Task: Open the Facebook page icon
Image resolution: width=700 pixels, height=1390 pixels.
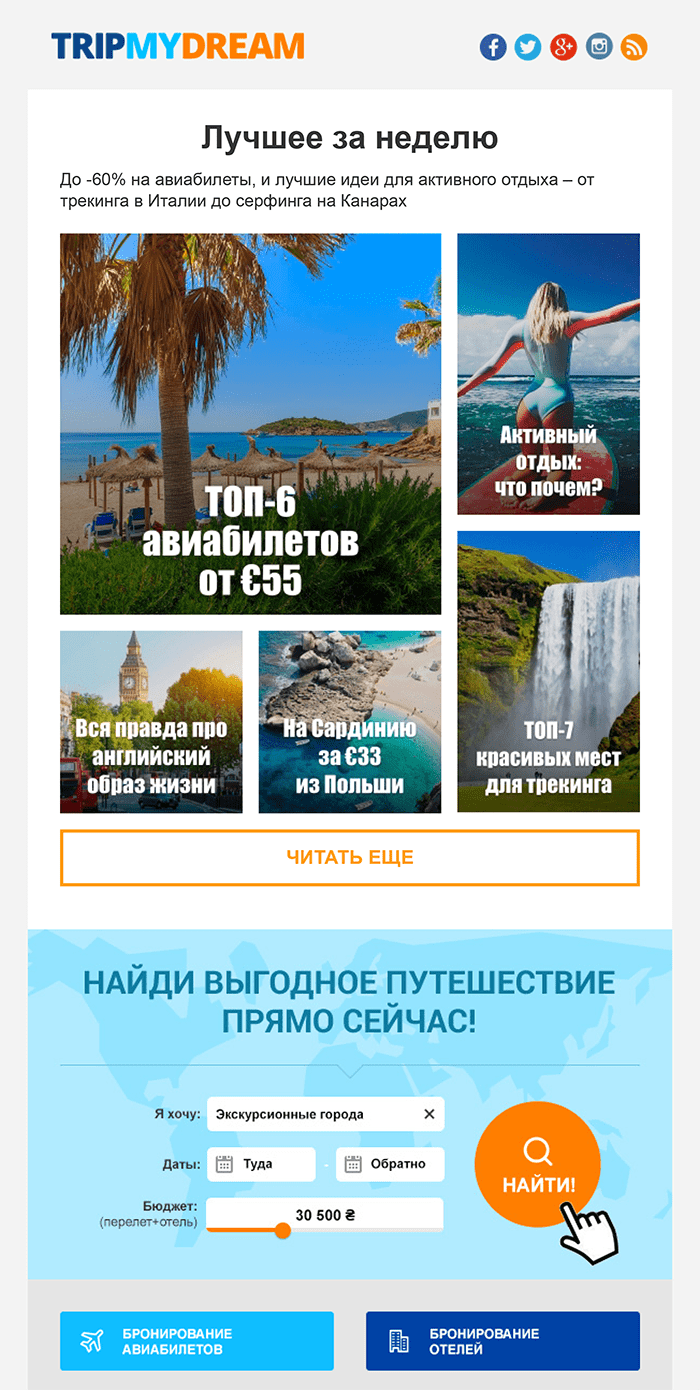Action: 493,47
